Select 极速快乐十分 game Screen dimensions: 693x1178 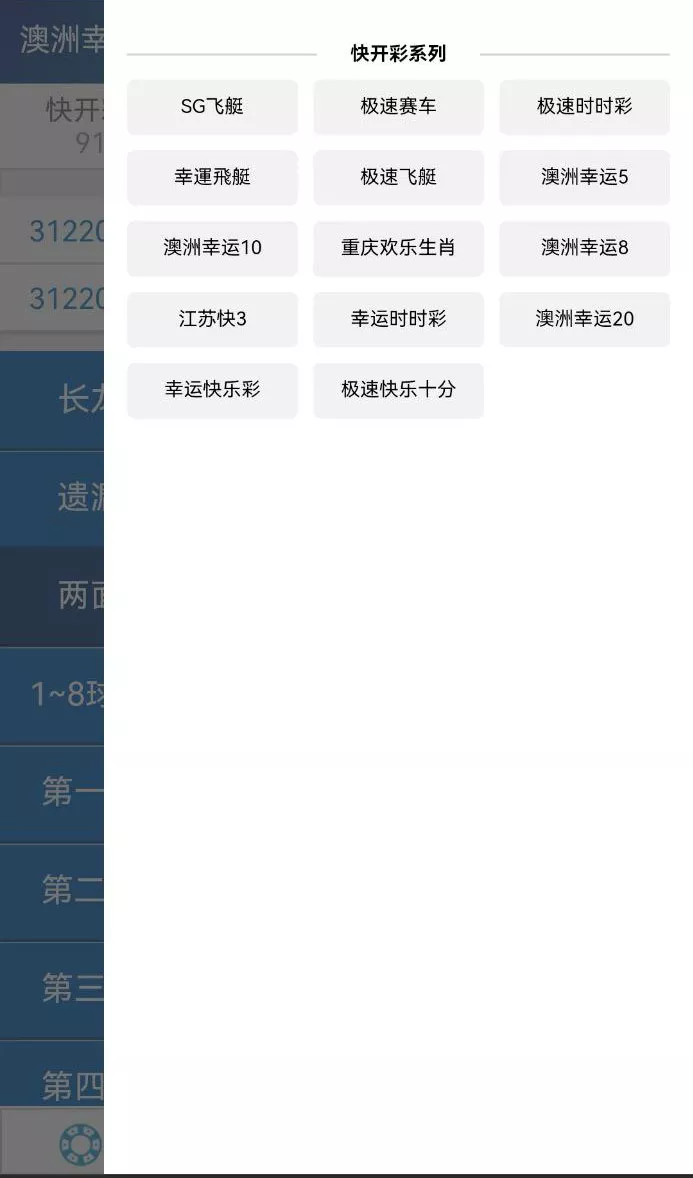(x=398, y=389)
